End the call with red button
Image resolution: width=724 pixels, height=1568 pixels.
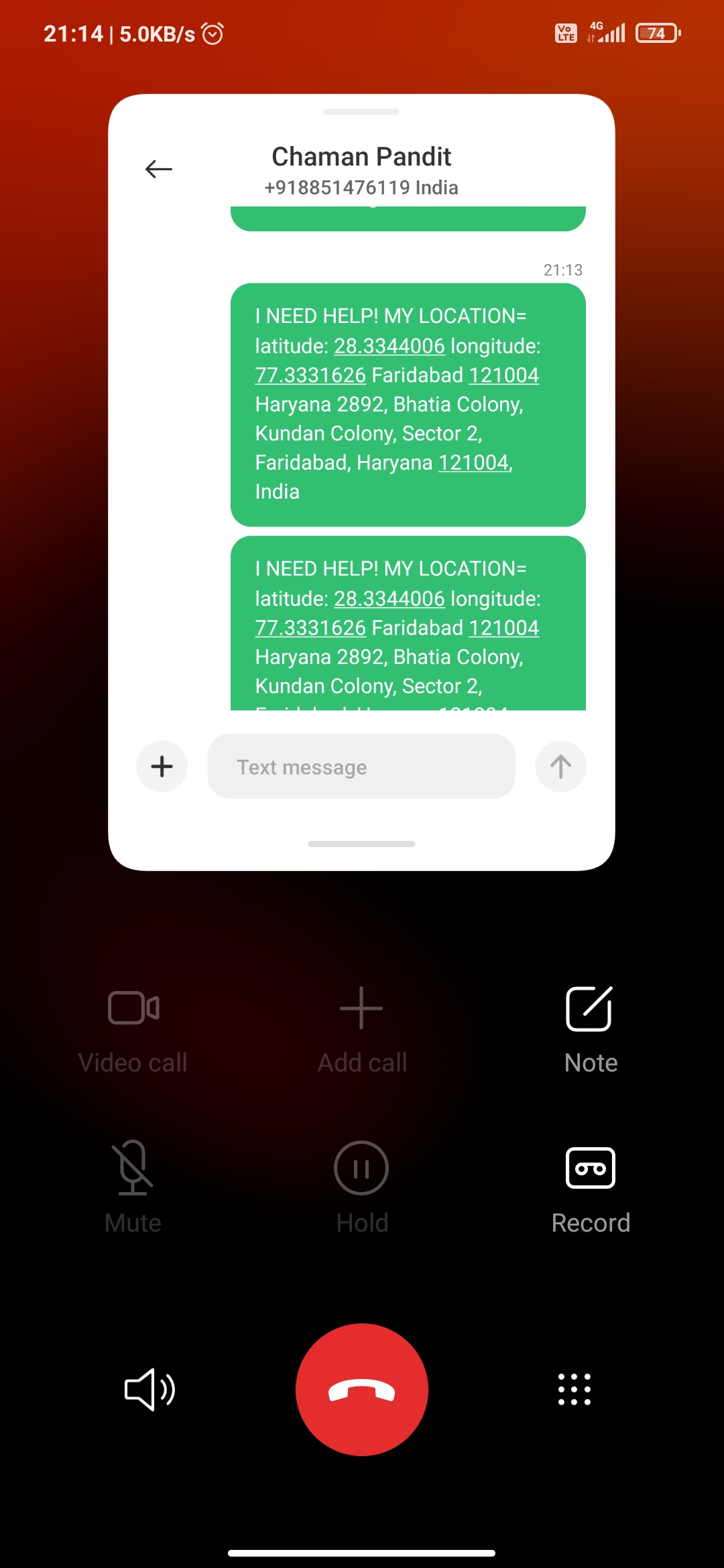click(x=361, y=1390)
